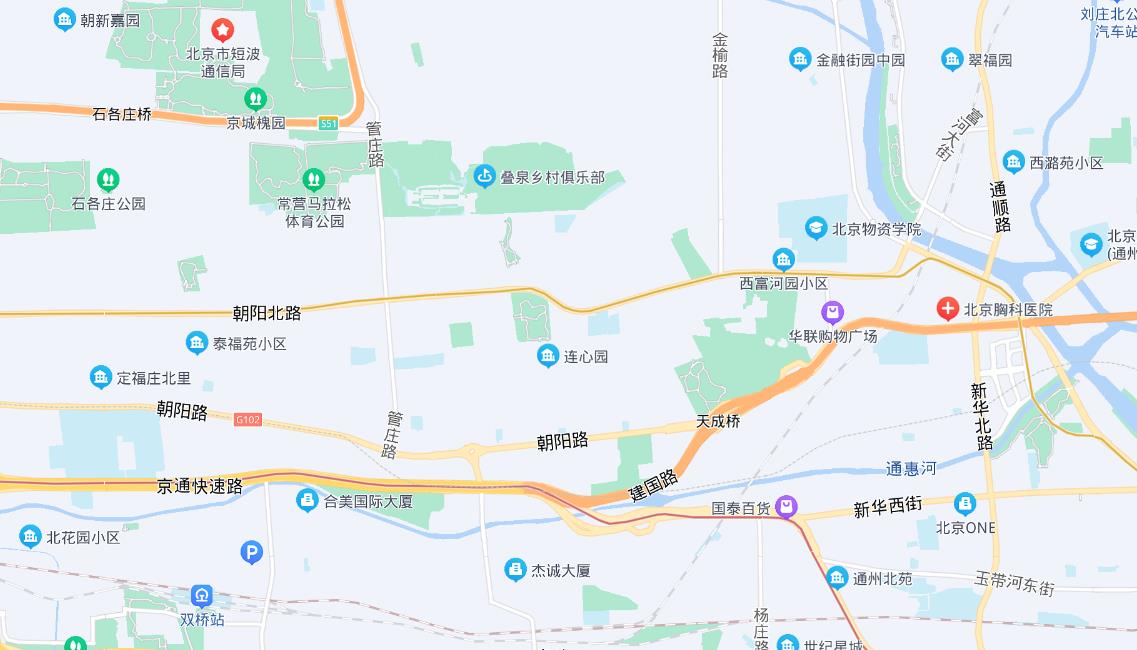Screen dimensions: 1137x650
Task: Open the 北京ONE marker
Action: tap(965, 504)
